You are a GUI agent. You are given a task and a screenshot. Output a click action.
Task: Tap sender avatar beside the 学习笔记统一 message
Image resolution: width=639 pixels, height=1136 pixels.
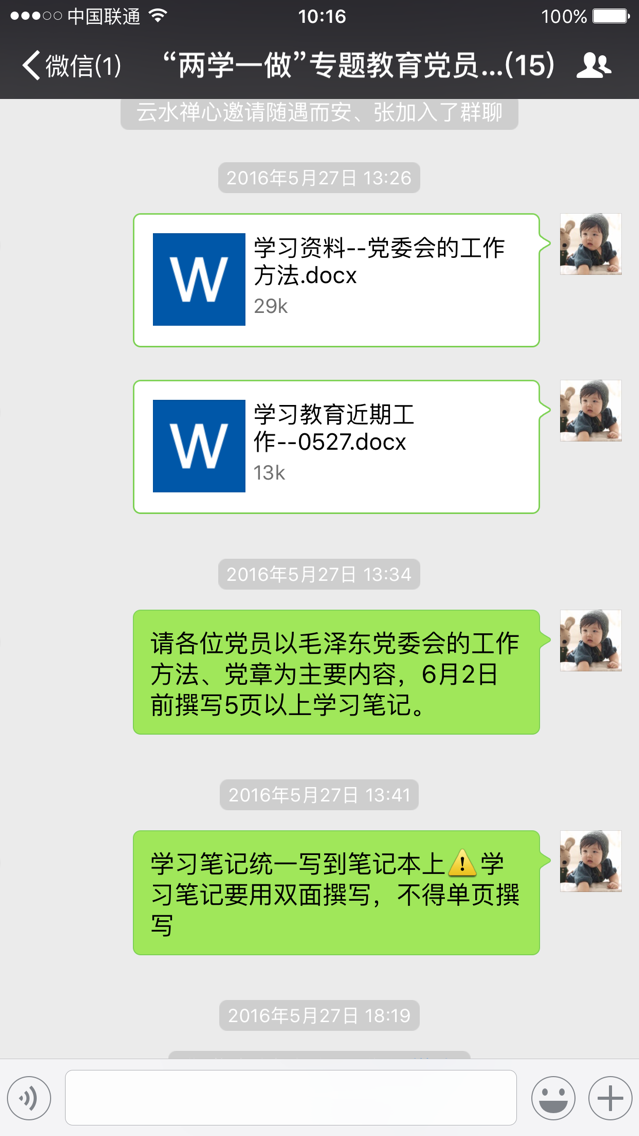click(x=590, y=860)
